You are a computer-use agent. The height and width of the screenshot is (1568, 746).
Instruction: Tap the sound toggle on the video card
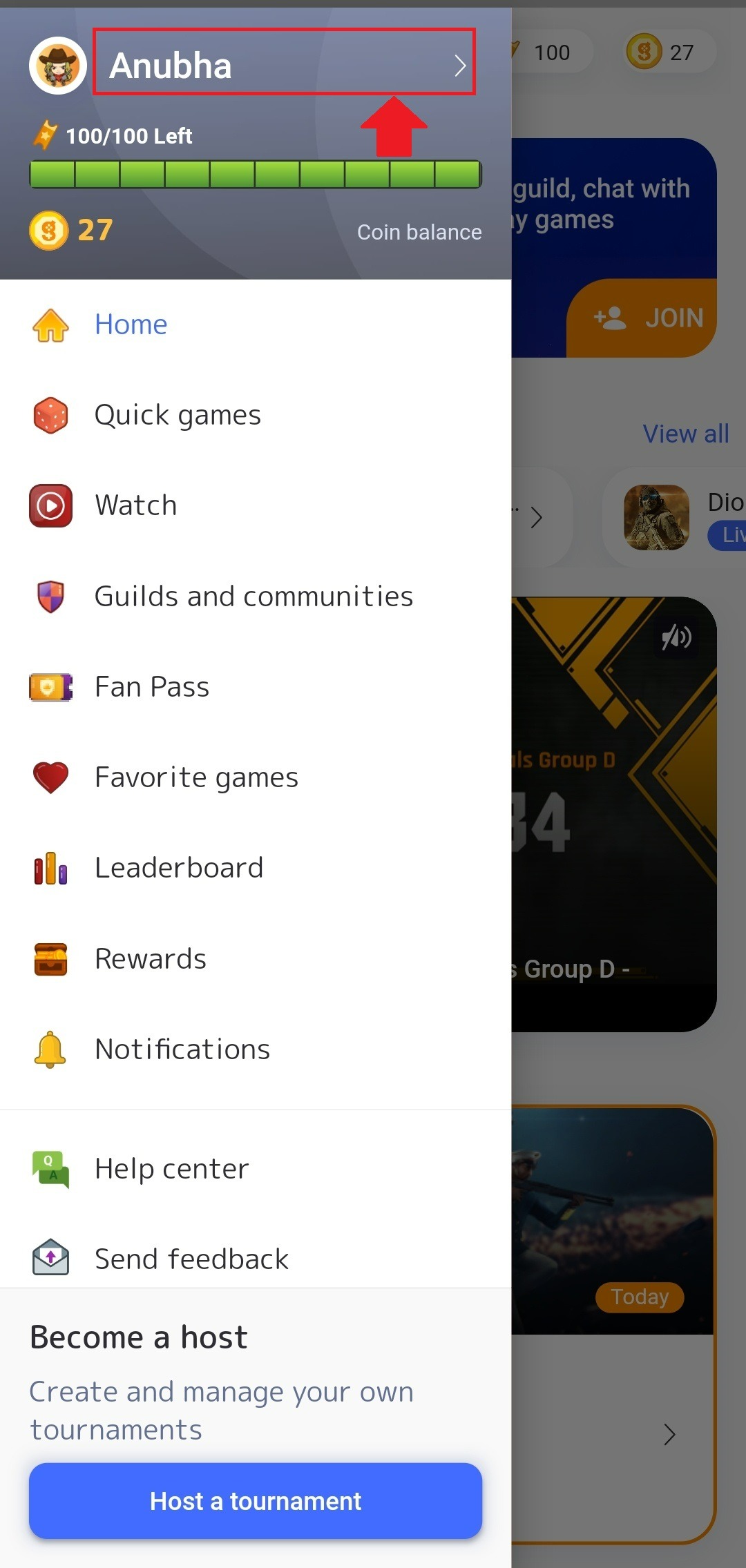pyautogui.click(x=676, y=637)
